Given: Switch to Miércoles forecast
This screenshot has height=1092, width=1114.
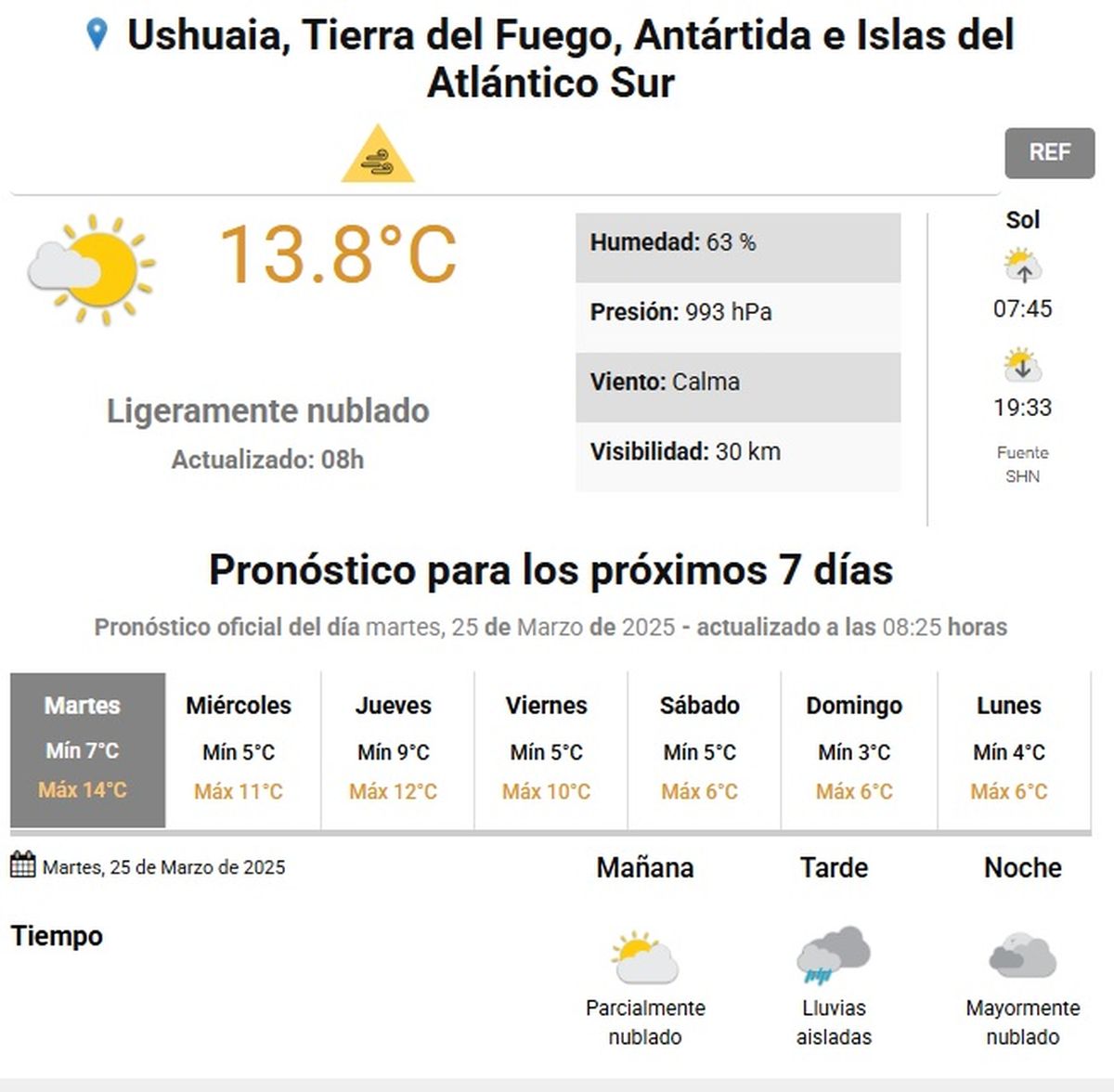Looking at the screenshot, I should click(x=239, y=749).
